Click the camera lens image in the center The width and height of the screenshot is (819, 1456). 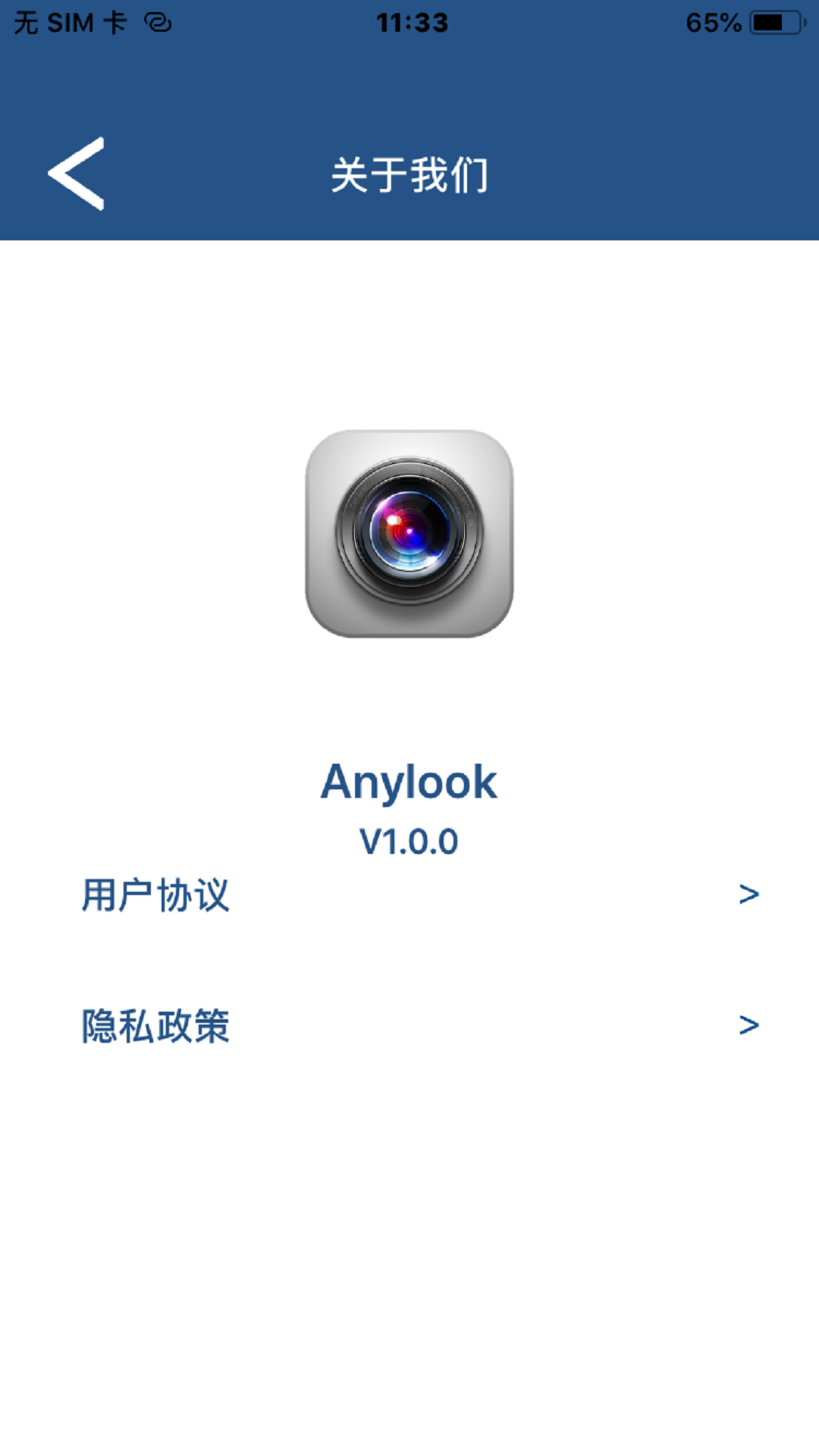click(409, 531)
